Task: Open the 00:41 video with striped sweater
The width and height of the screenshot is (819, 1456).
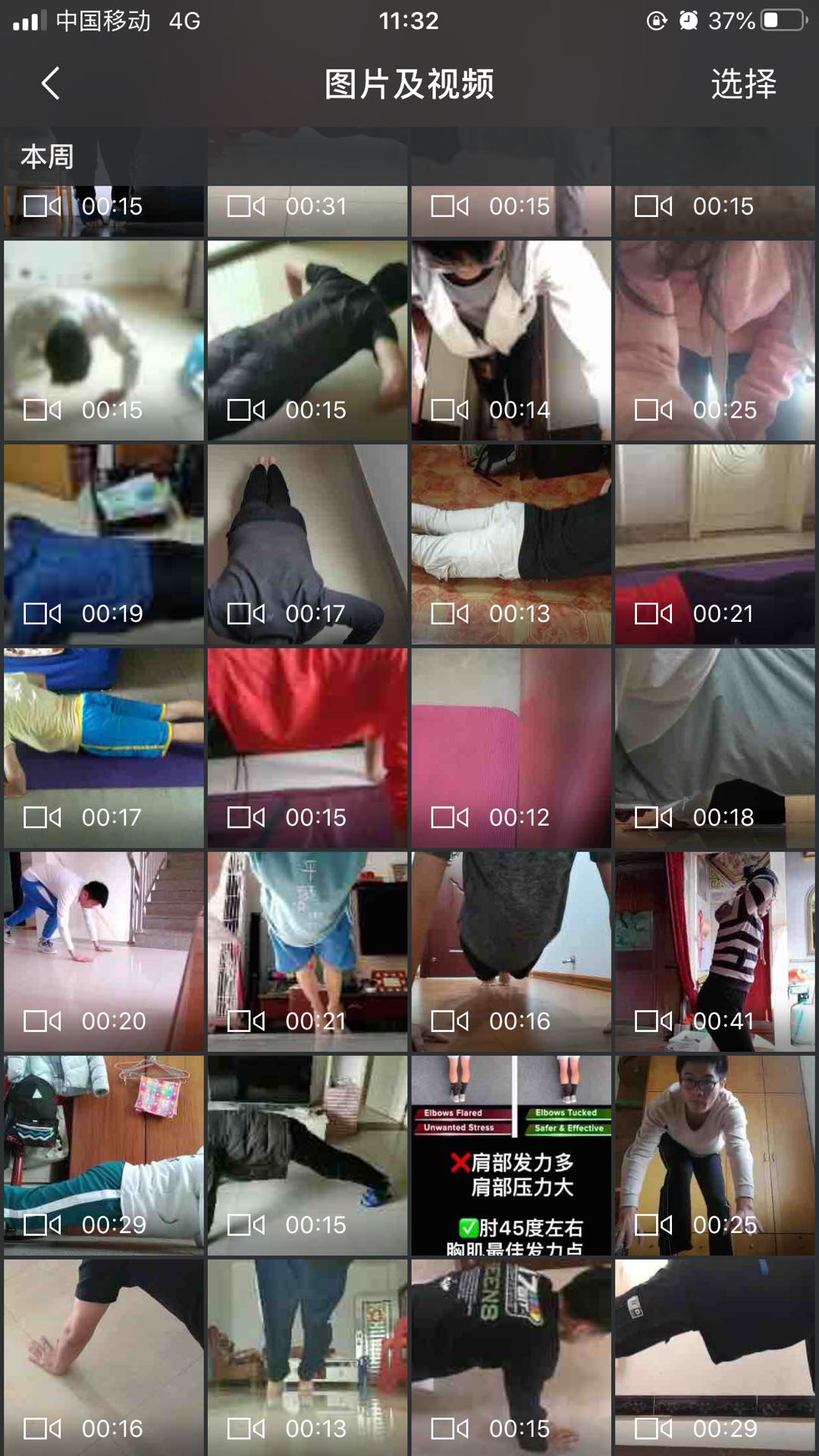Action: pyautogui.click(x=714, y=951)
